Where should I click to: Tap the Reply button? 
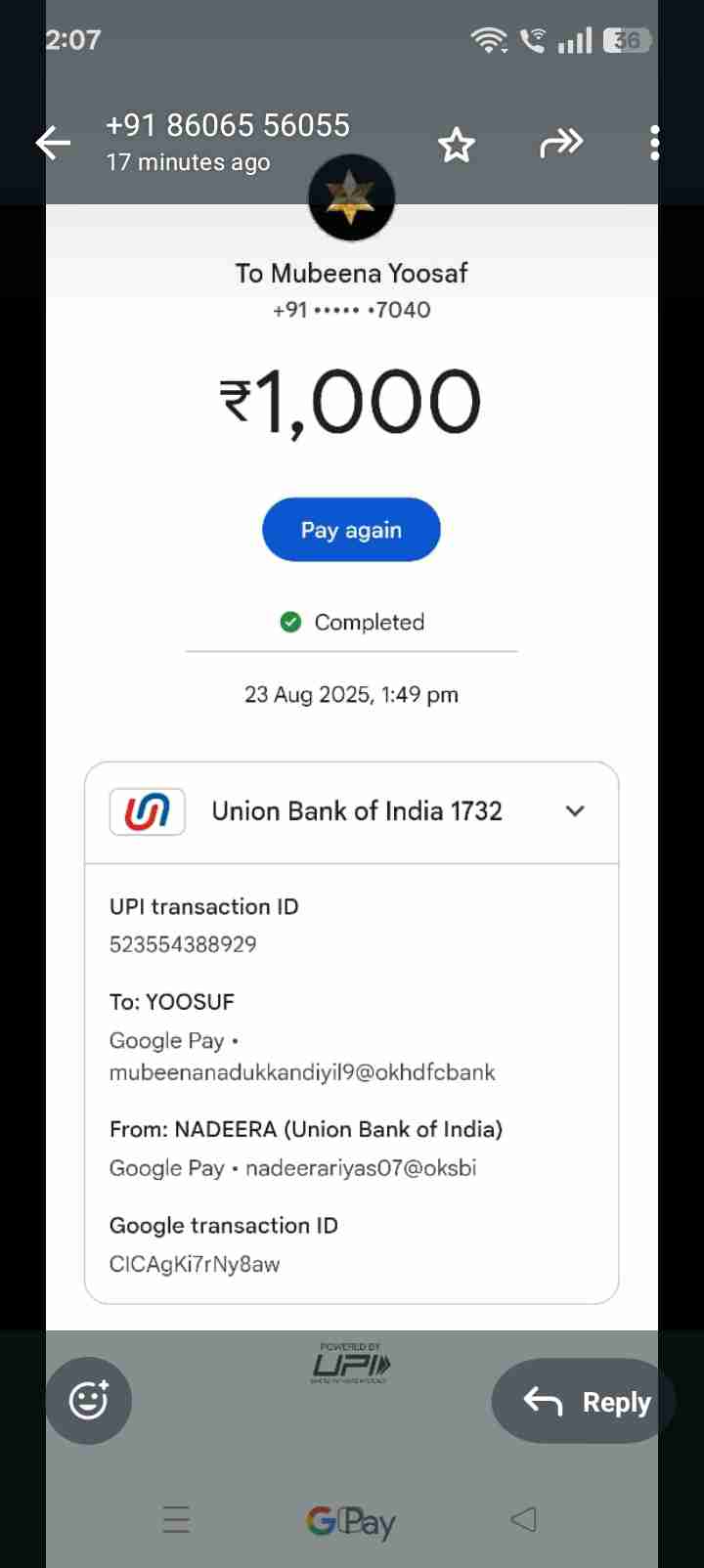click(585, 1402)
